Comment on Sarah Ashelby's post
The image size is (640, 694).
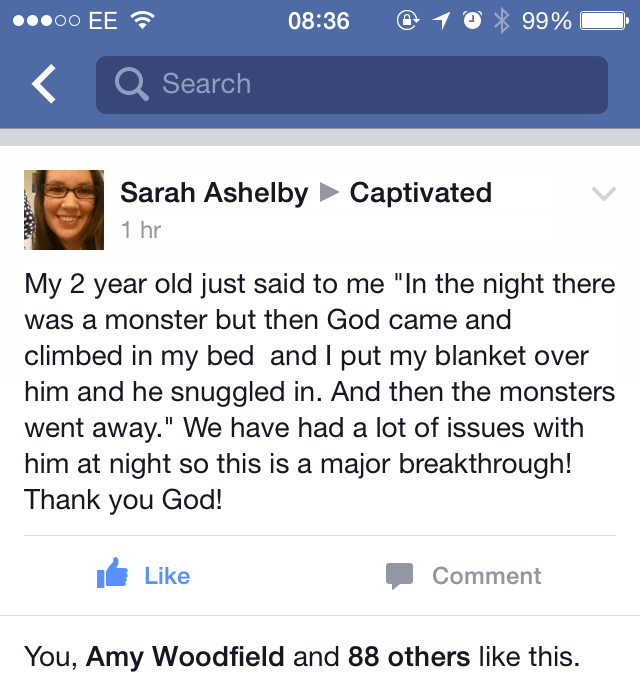(464, 575)
